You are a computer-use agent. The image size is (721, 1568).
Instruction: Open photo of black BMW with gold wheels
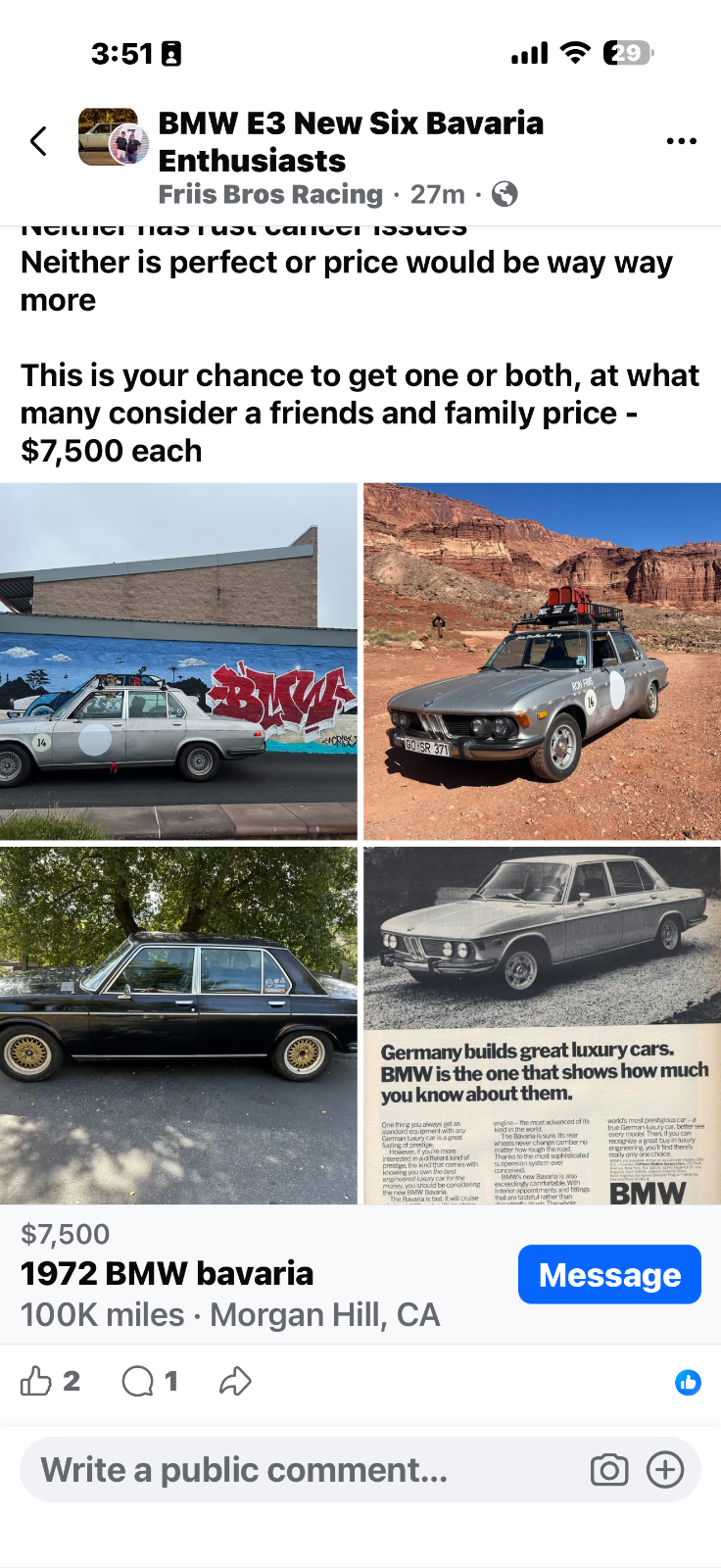[178, 1025]
